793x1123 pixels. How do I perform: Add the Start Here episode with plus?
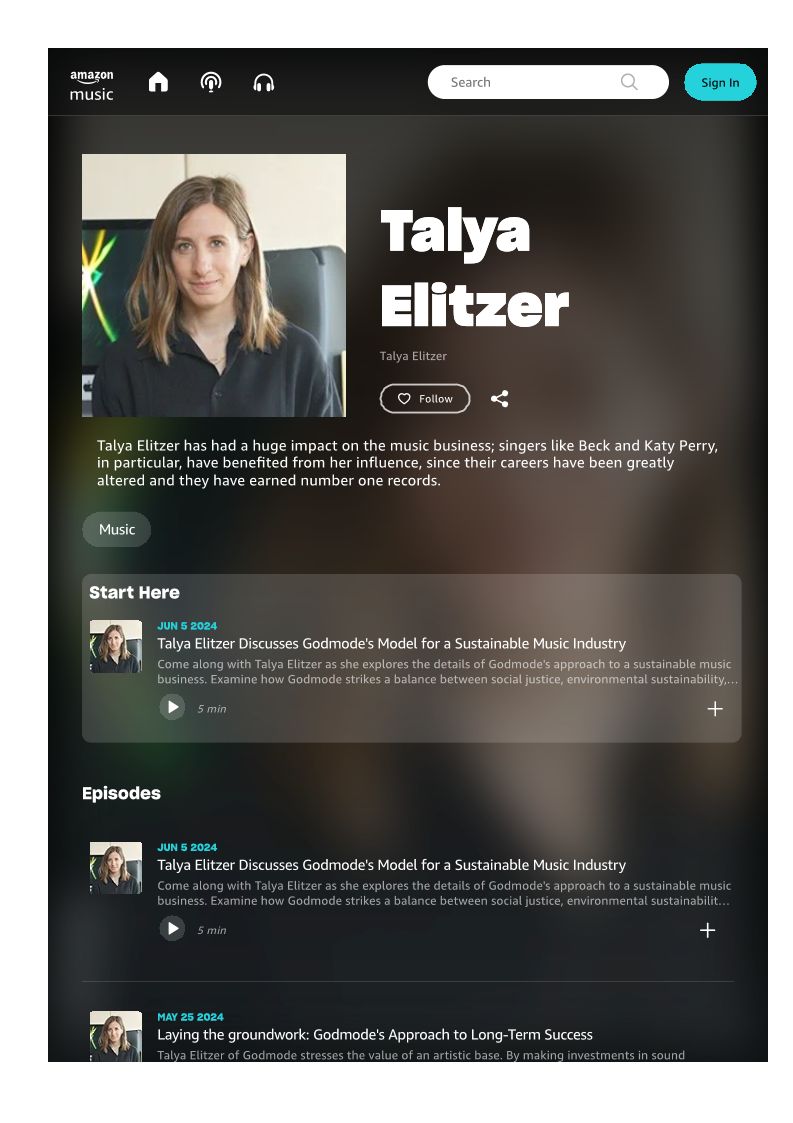point(715,709)
